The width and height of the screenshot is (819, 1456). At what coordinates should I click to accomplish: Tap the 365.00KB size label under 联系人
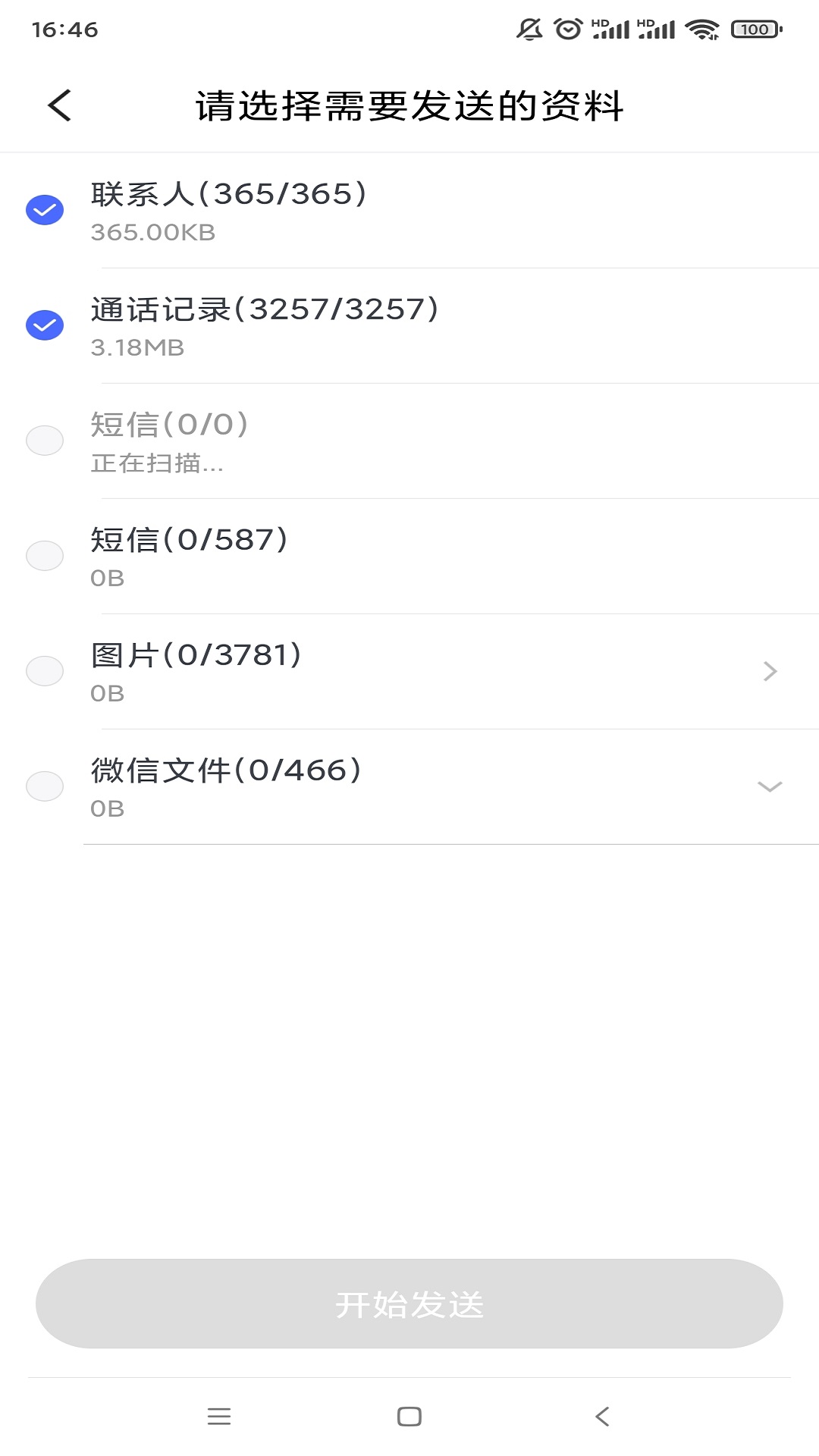[x=152, y=234]
